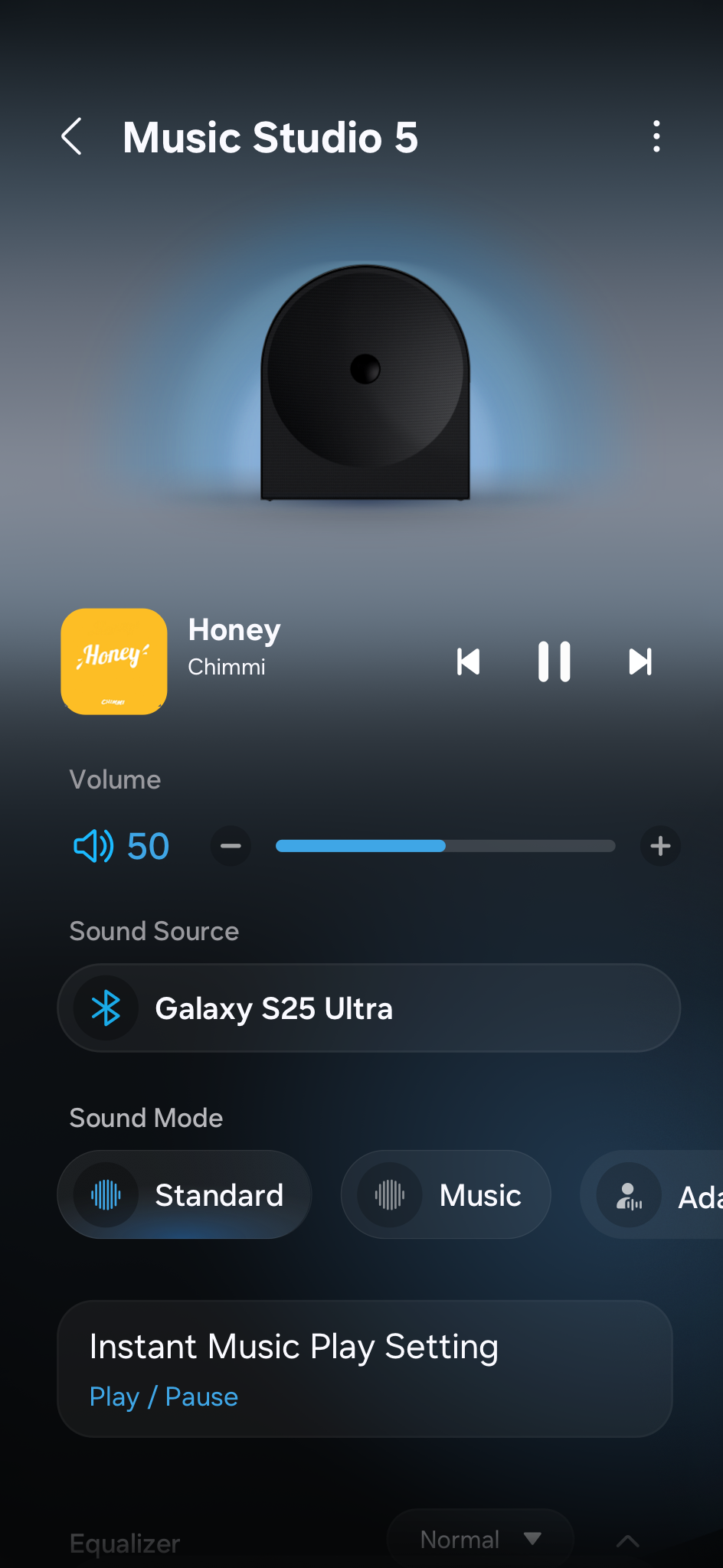
Task: Pause the song Honey
Action: [x=554, y=661]
